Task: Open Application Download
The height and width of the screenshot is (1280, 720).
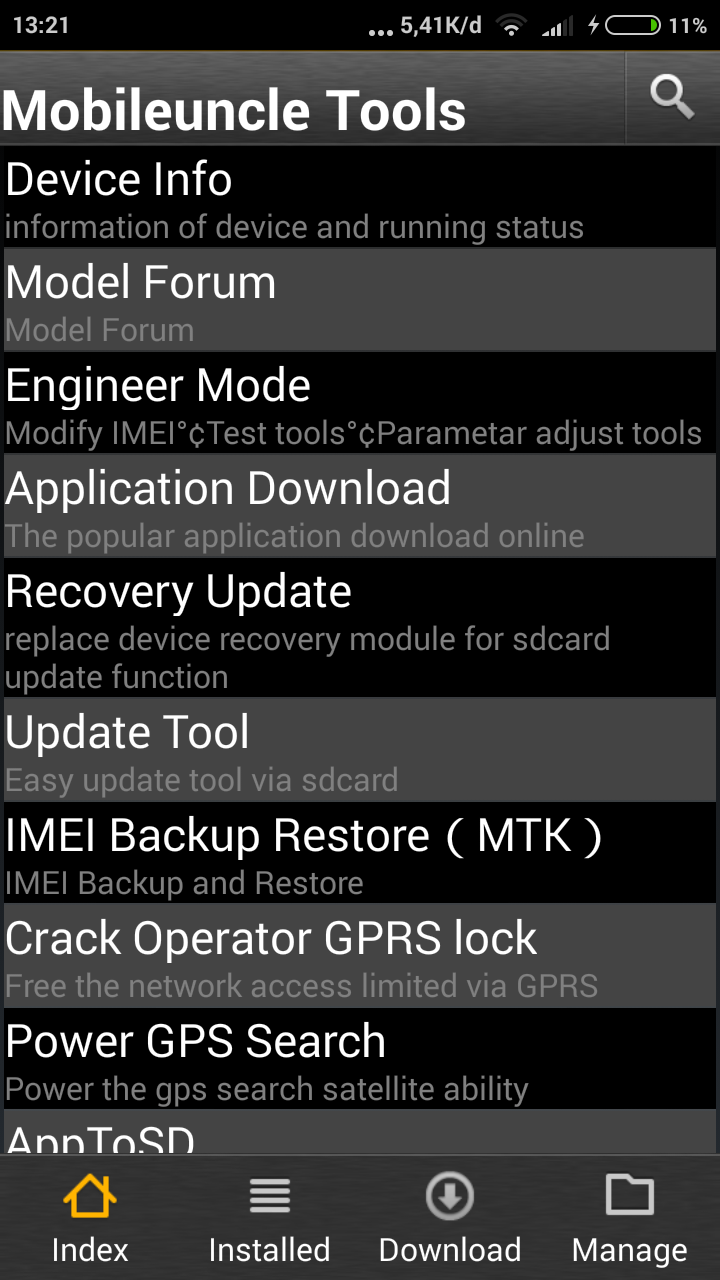Action: [360, 508]
